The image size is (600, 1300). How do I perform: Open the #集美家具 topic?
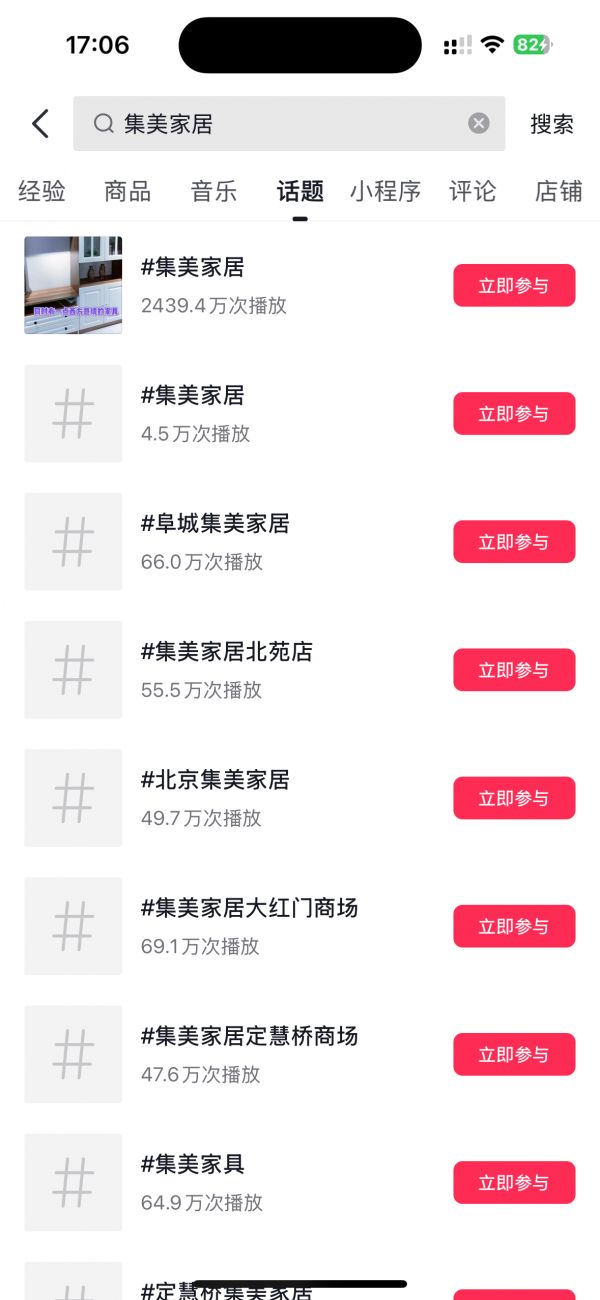coord(193,1164)
